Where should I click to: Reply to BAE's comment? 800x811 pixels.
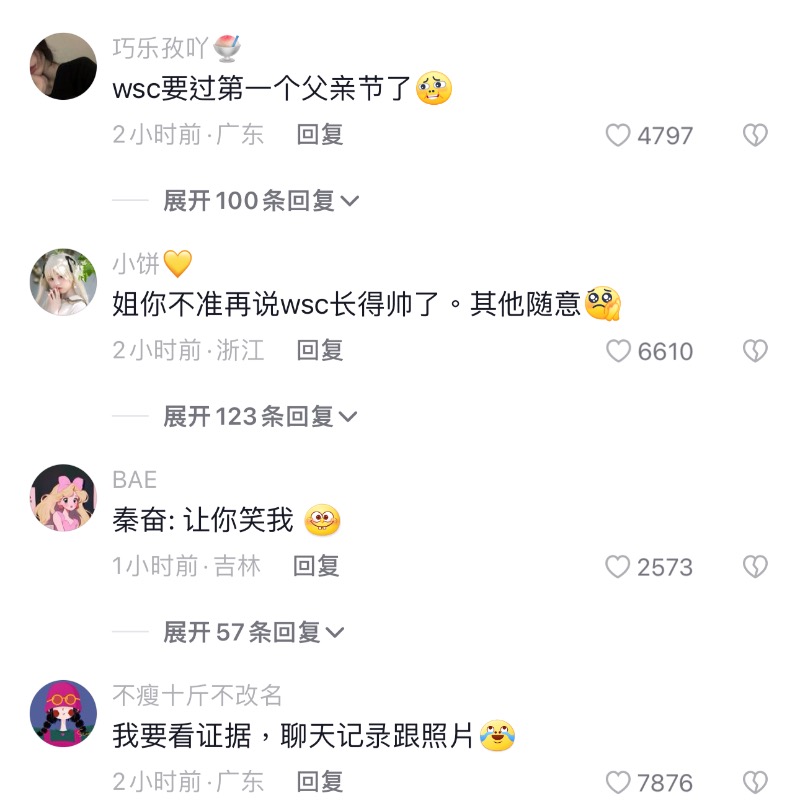316,566
